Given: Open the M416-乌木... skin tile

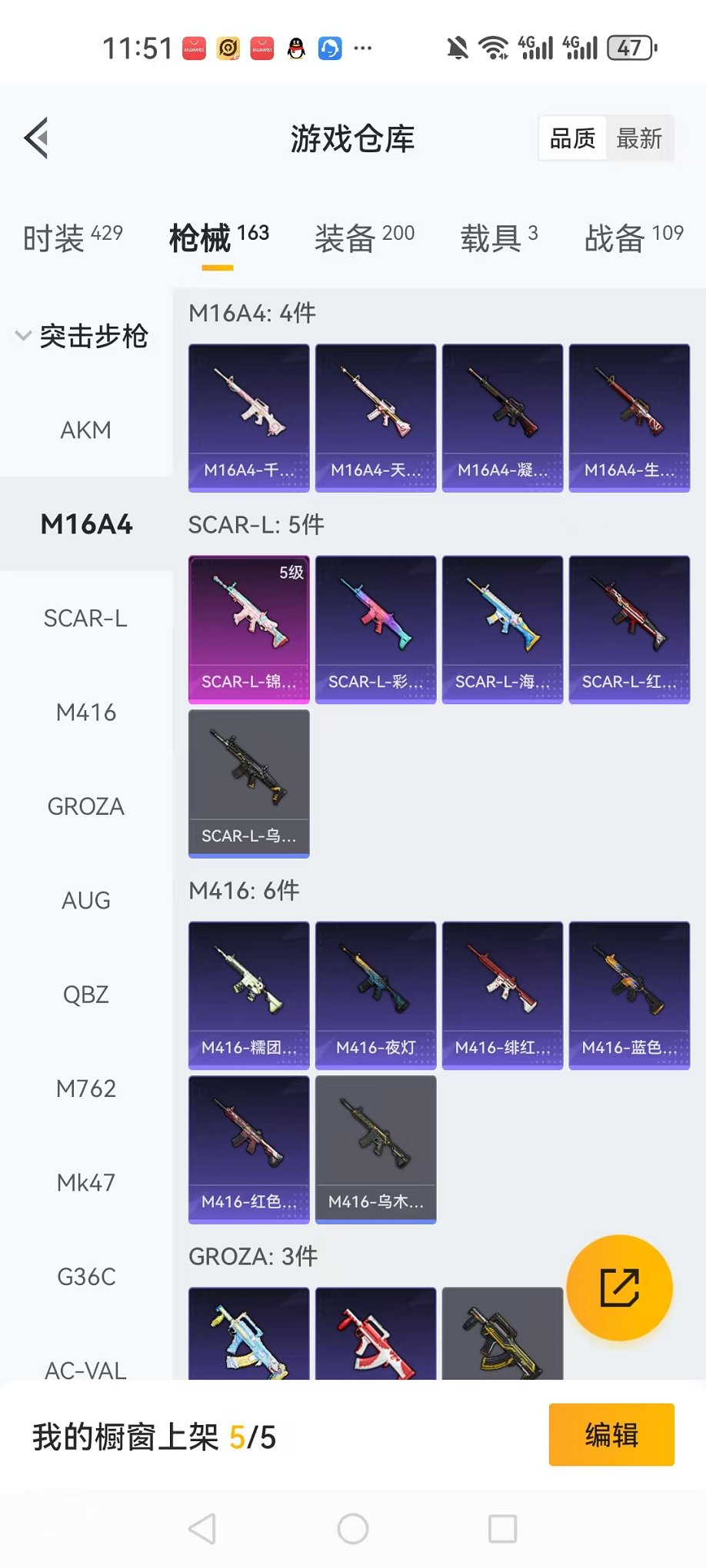Looking at the screenshot, I should [x=375, y=1149].
